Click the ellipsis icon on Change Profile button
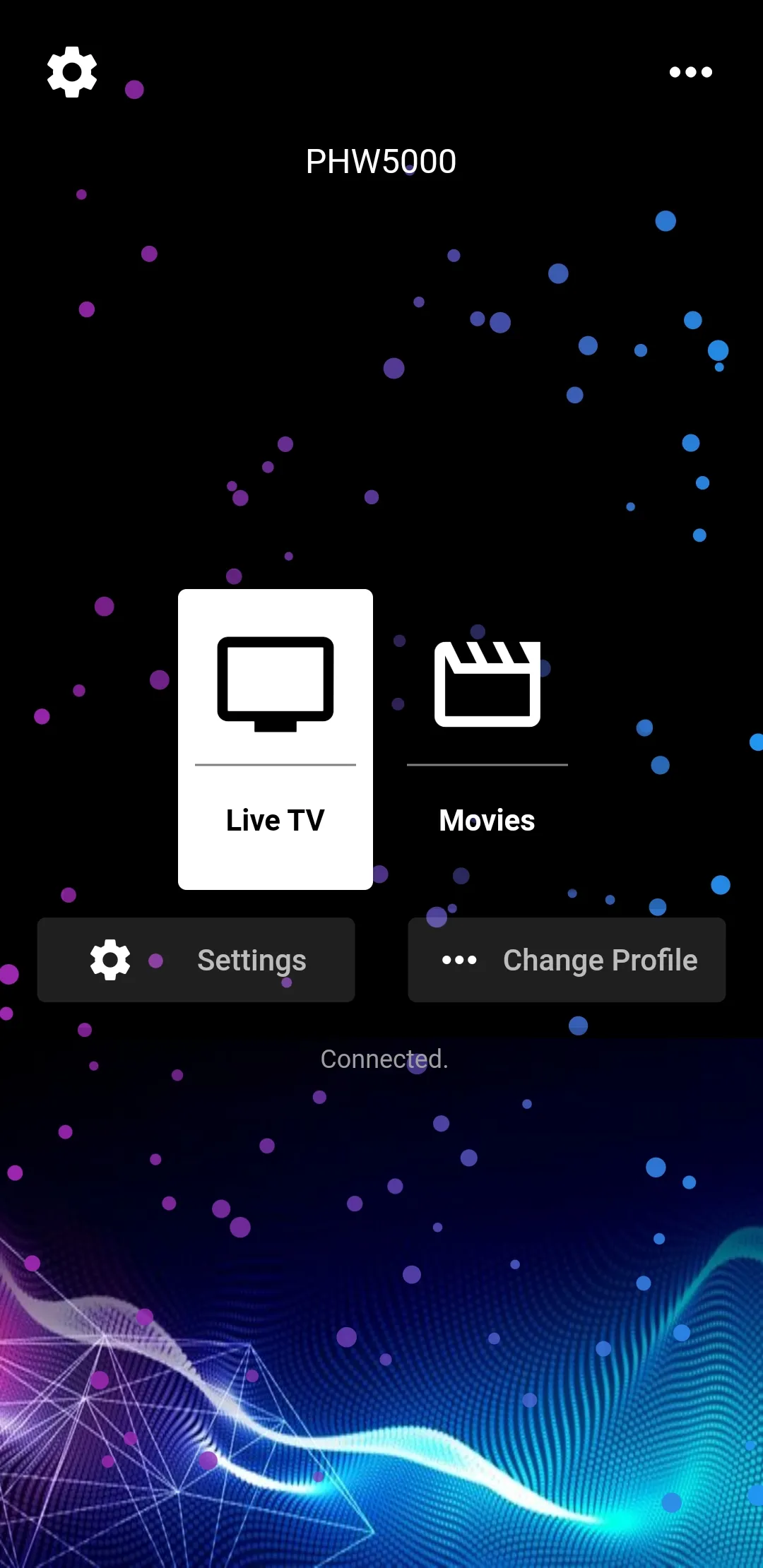The width and height of the screenshot is (763, 1568). [x=459, y=960]
